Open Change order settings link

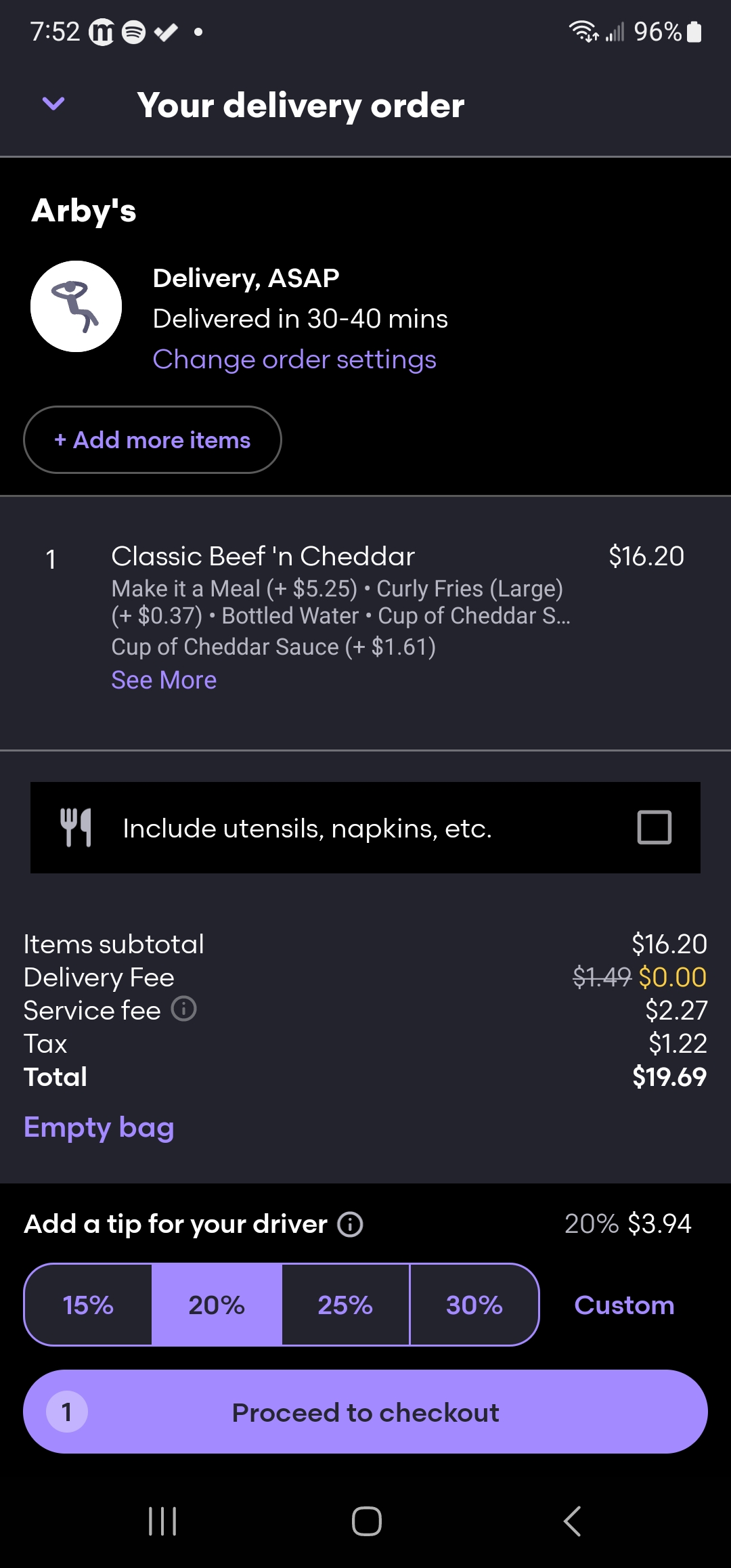point(294,360)
